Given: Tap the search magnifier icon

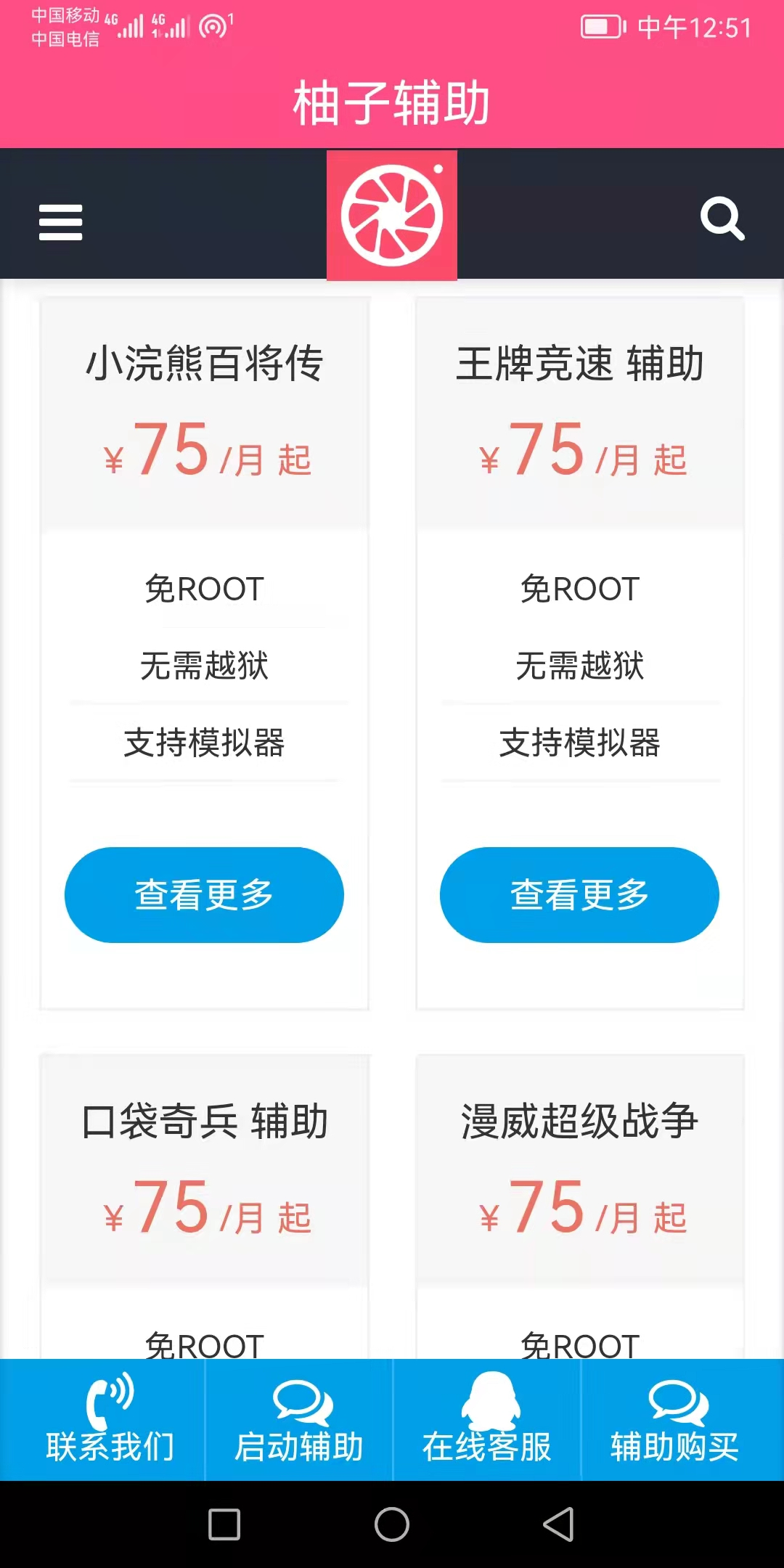Looking at the screenshot, I should (x=722, y=218).
